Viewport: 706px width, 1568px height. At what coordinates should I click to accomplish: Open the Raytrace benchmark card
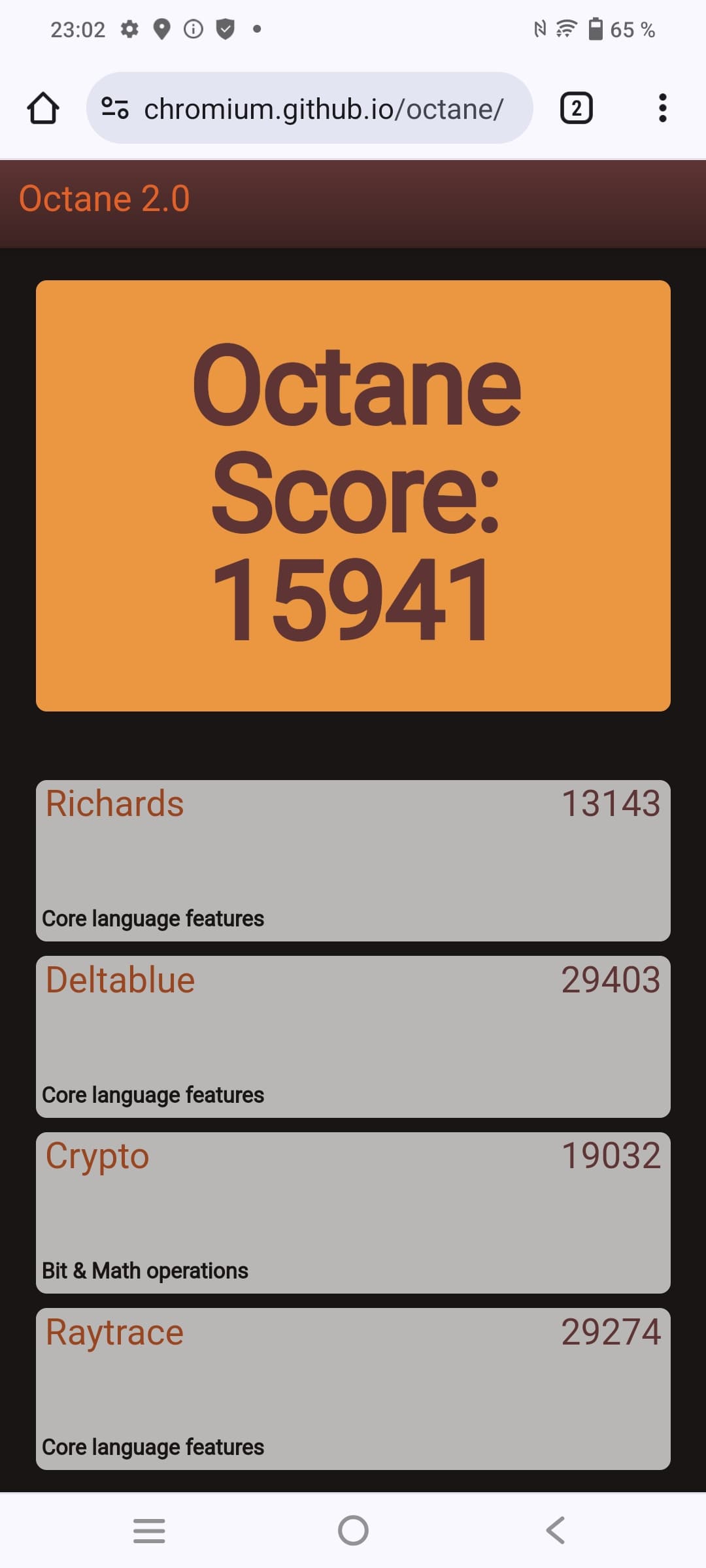pos(353,1389)
